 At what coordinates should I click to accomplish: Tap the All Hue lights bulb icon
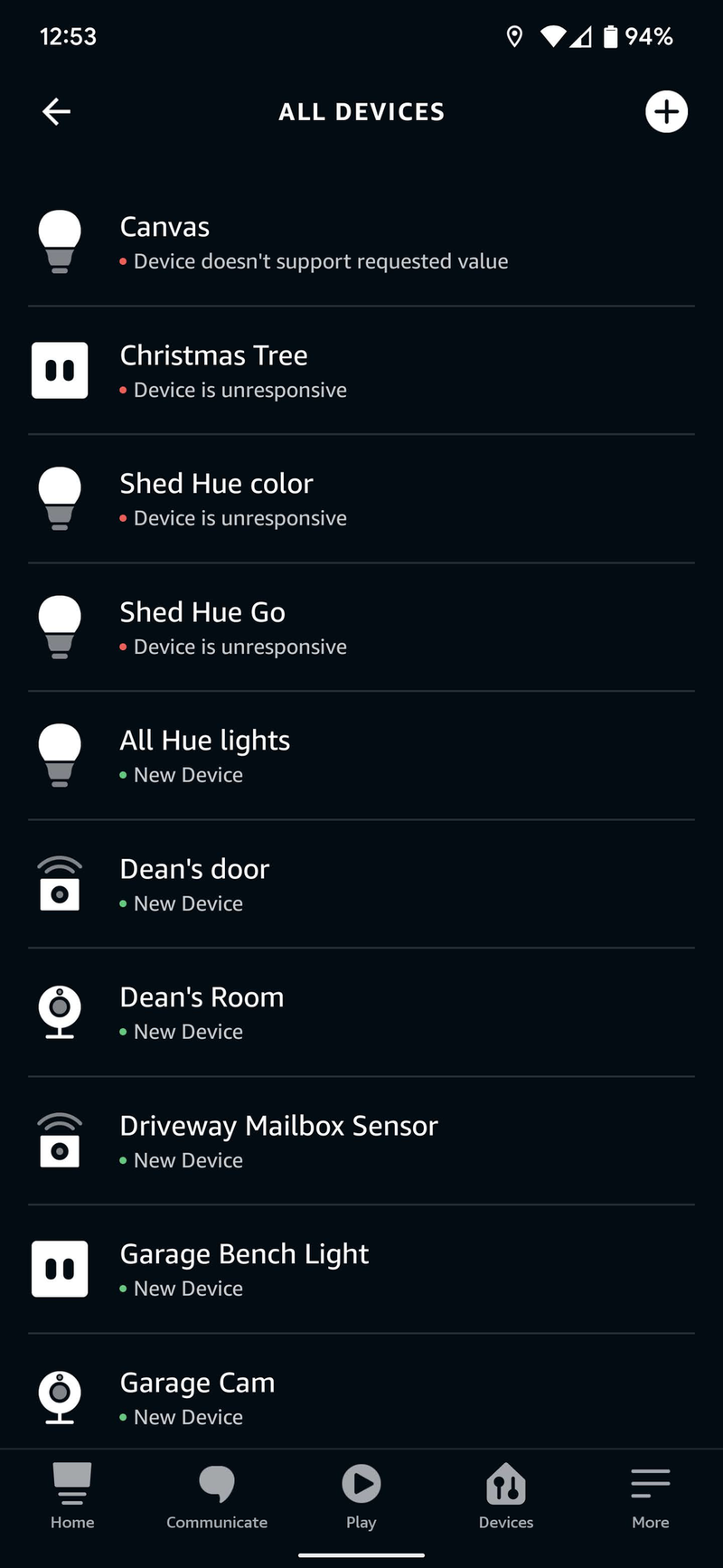[x=59, y=755]
